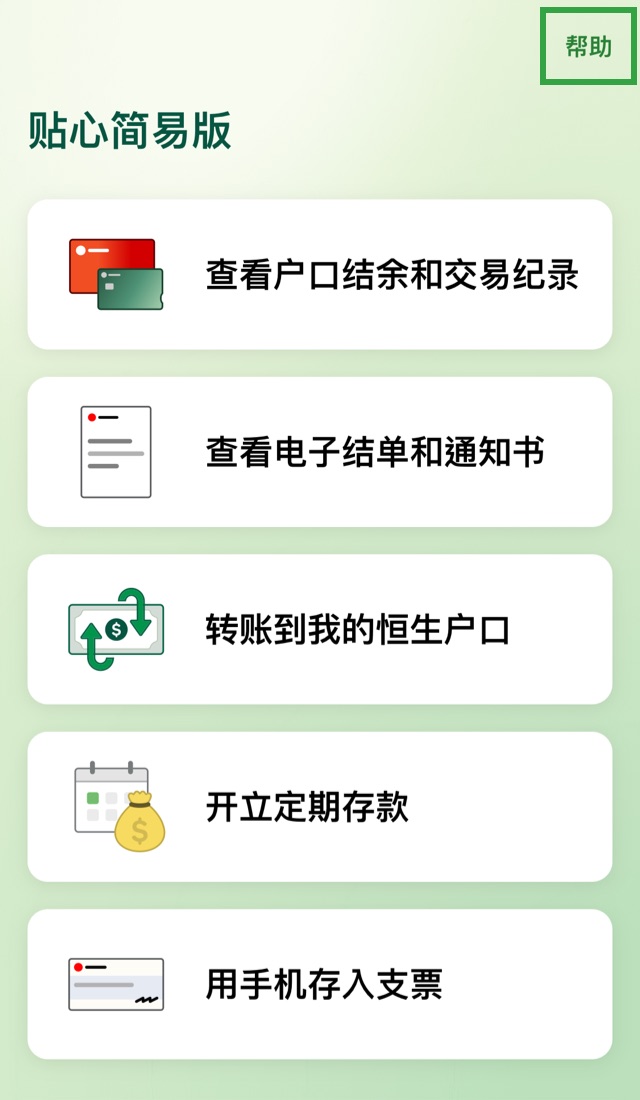This screenshot has height=1100, width=640.
Task: Select 转账到我的恒生户口
Action: [x=320, y=630]
